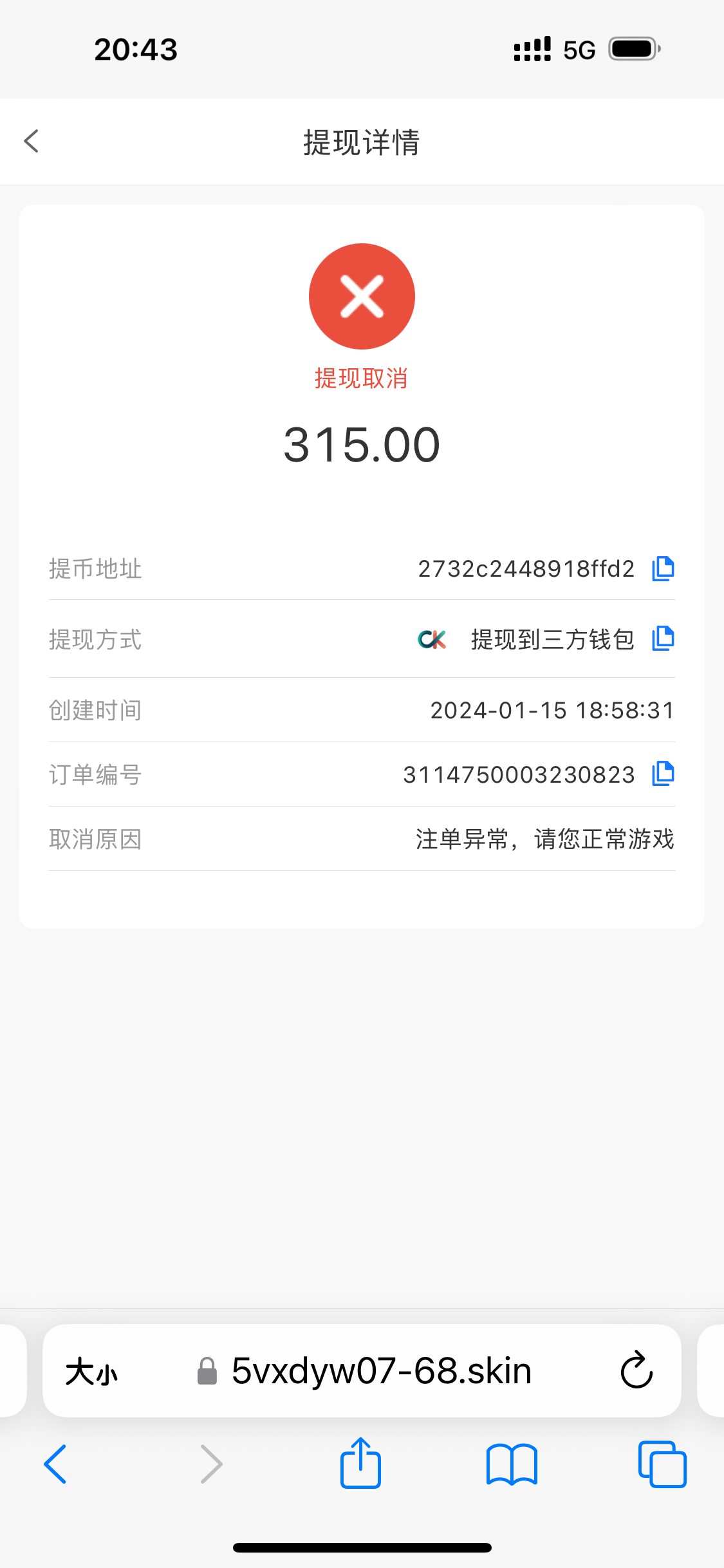This screenshot has width=724, height=1568.
Task: Tap the red cancellation X icon
Action: pos(362,295)
